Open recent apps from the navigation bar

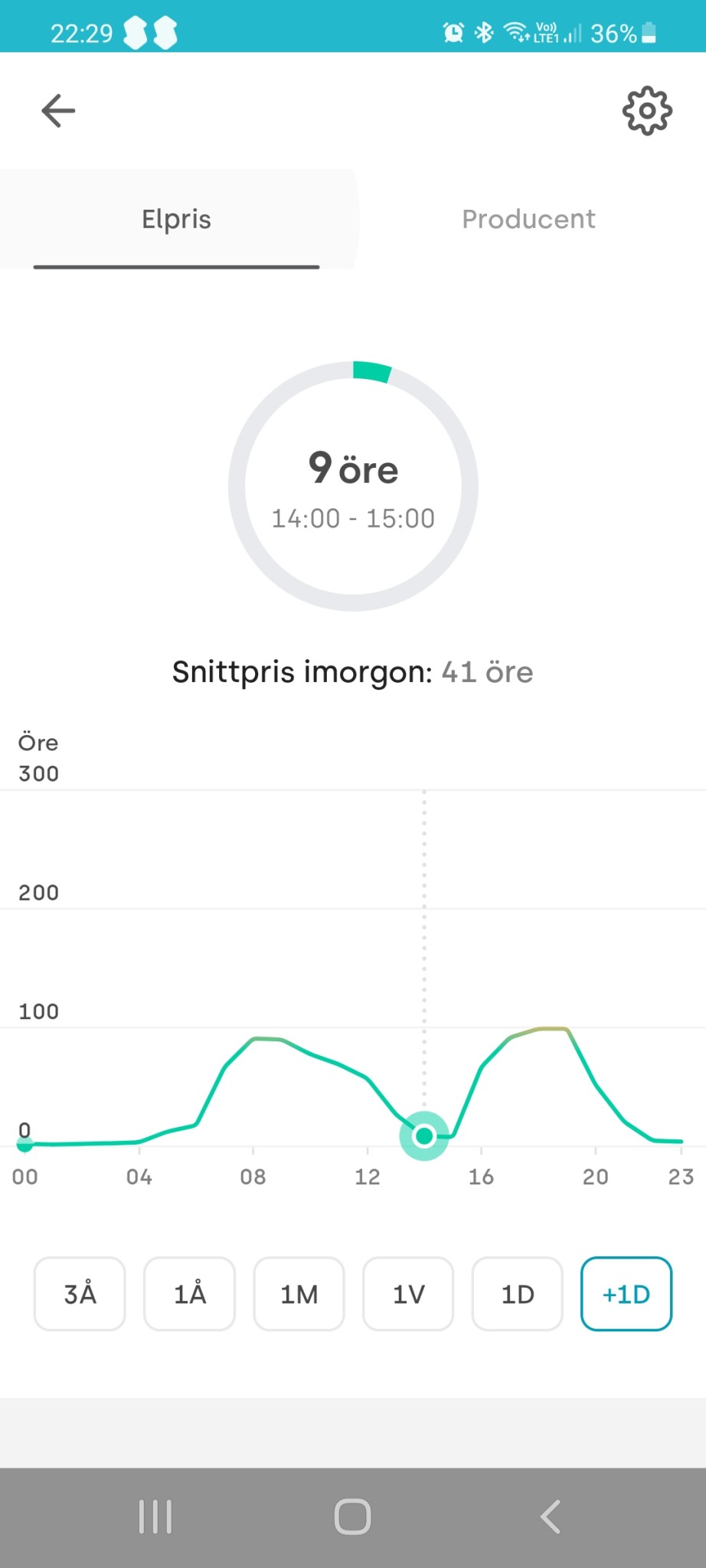point(155,1517)
